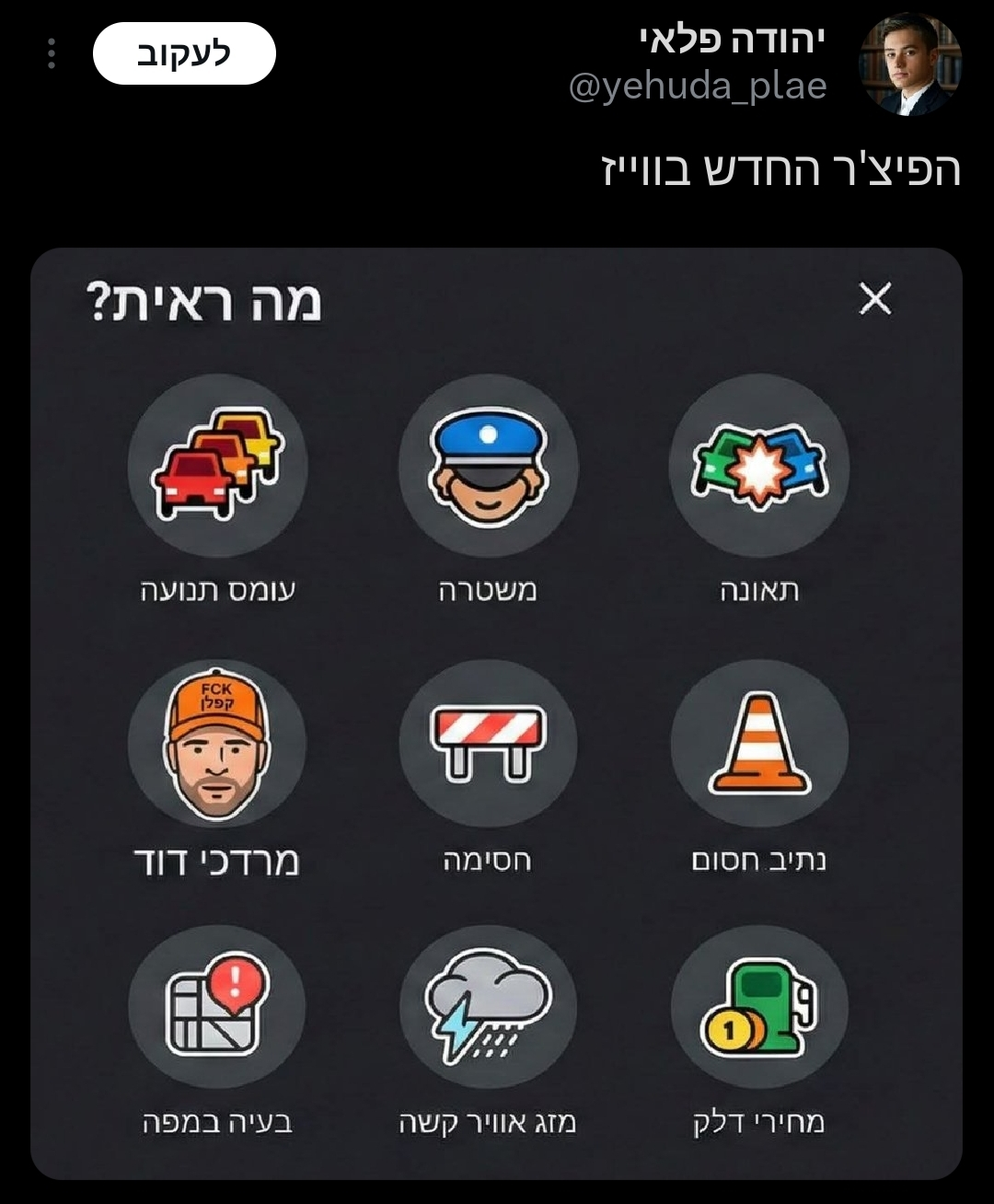
Task: Open the tweet's overflow menu
Action: 52,54
